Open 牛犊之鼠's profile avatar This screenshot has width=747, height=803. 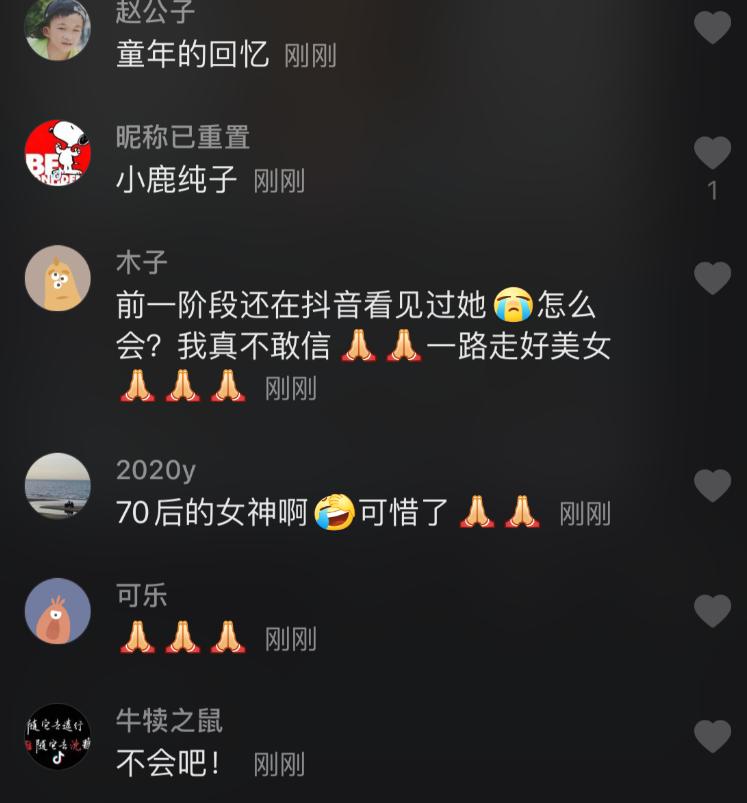click(58, 737)
